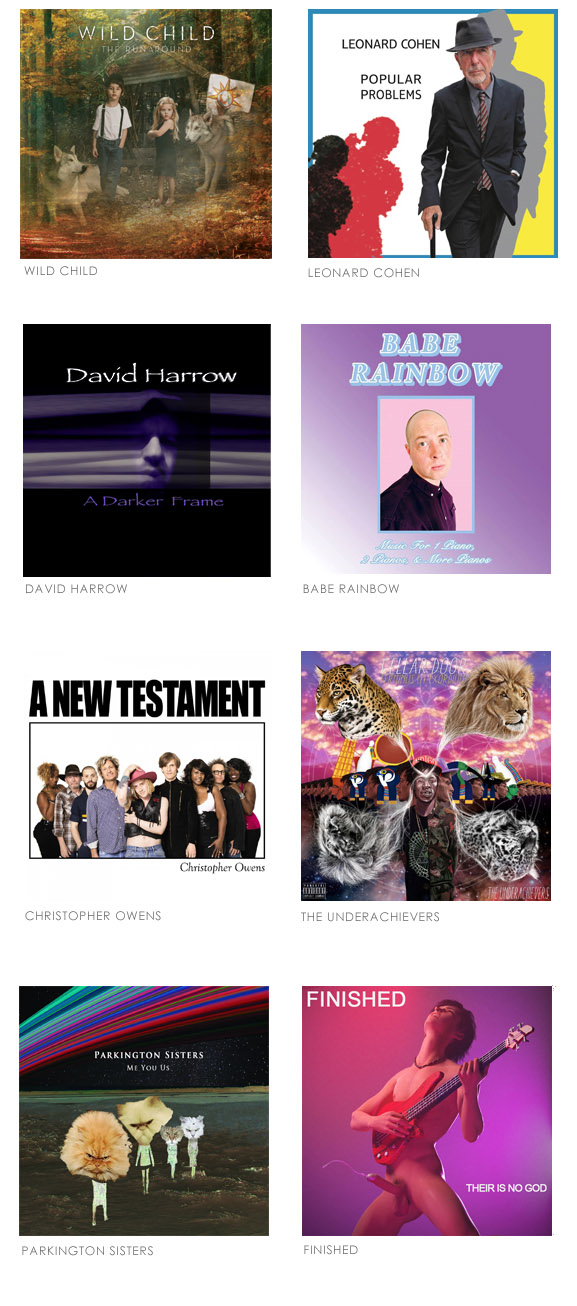This screenshot has width=577, height=1306.
Task: Open Leonard Cohen's Popular Problems cover
Action: [433, 134]
